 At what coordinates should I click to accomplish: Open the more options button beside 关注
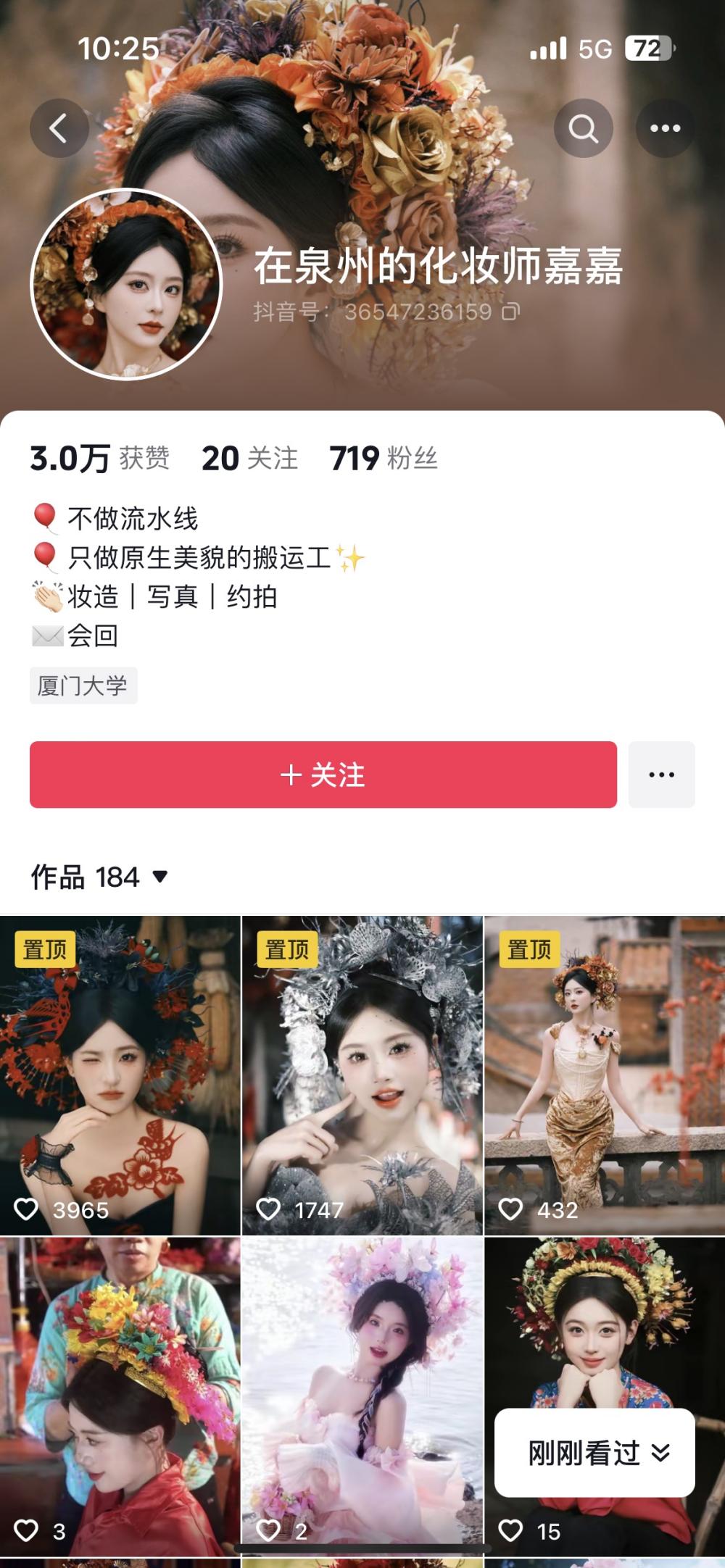(x=661, y=775)
